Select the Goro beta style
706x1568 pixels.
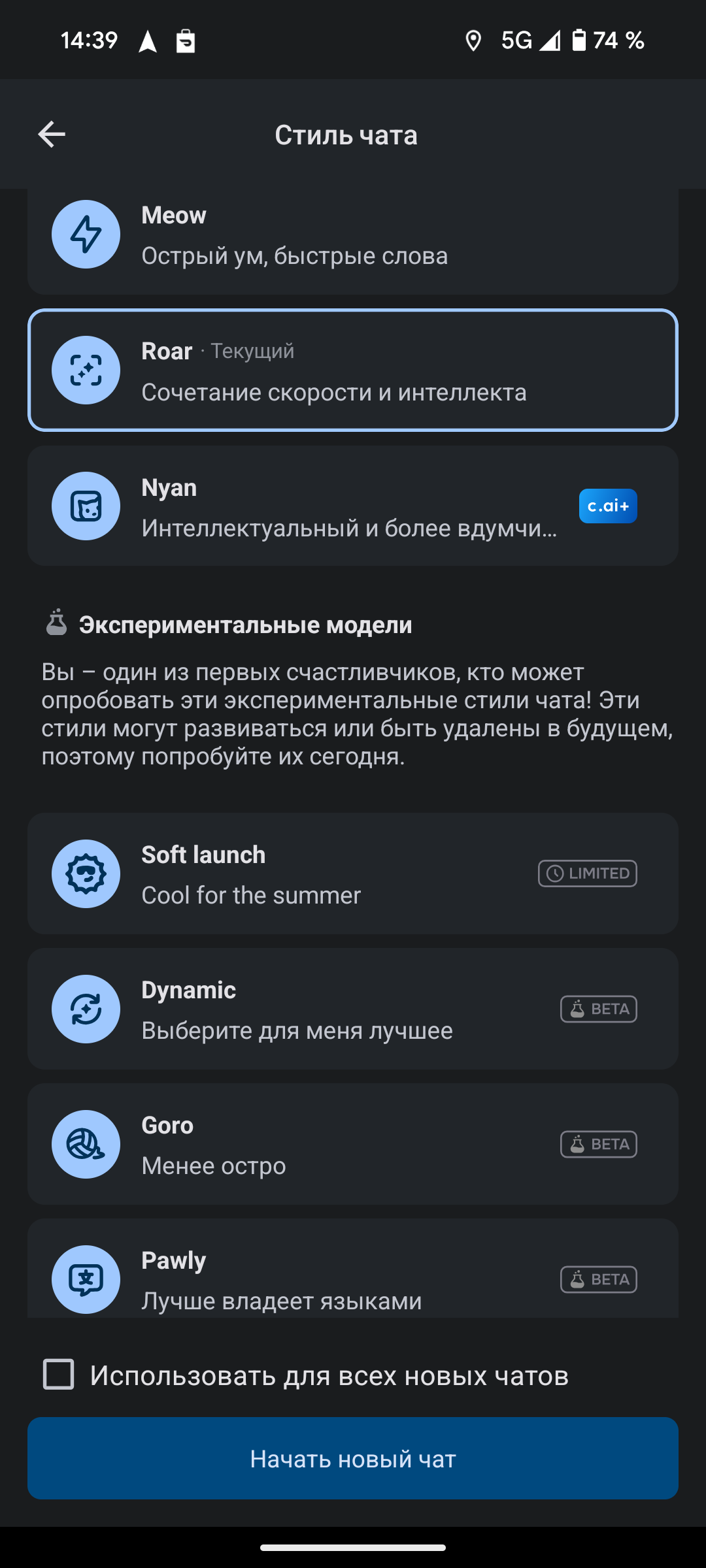[353, 1144]
